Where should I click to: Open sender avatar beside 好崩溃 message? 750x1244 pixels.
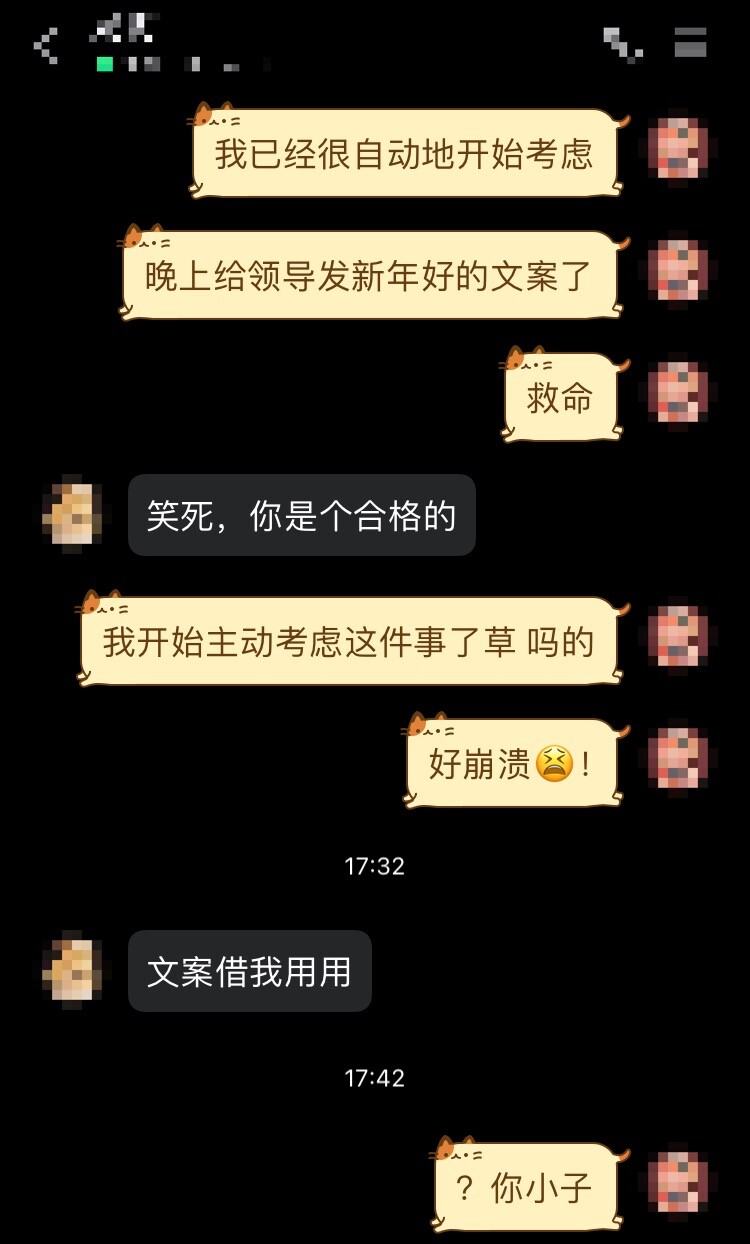pos(679,760)
